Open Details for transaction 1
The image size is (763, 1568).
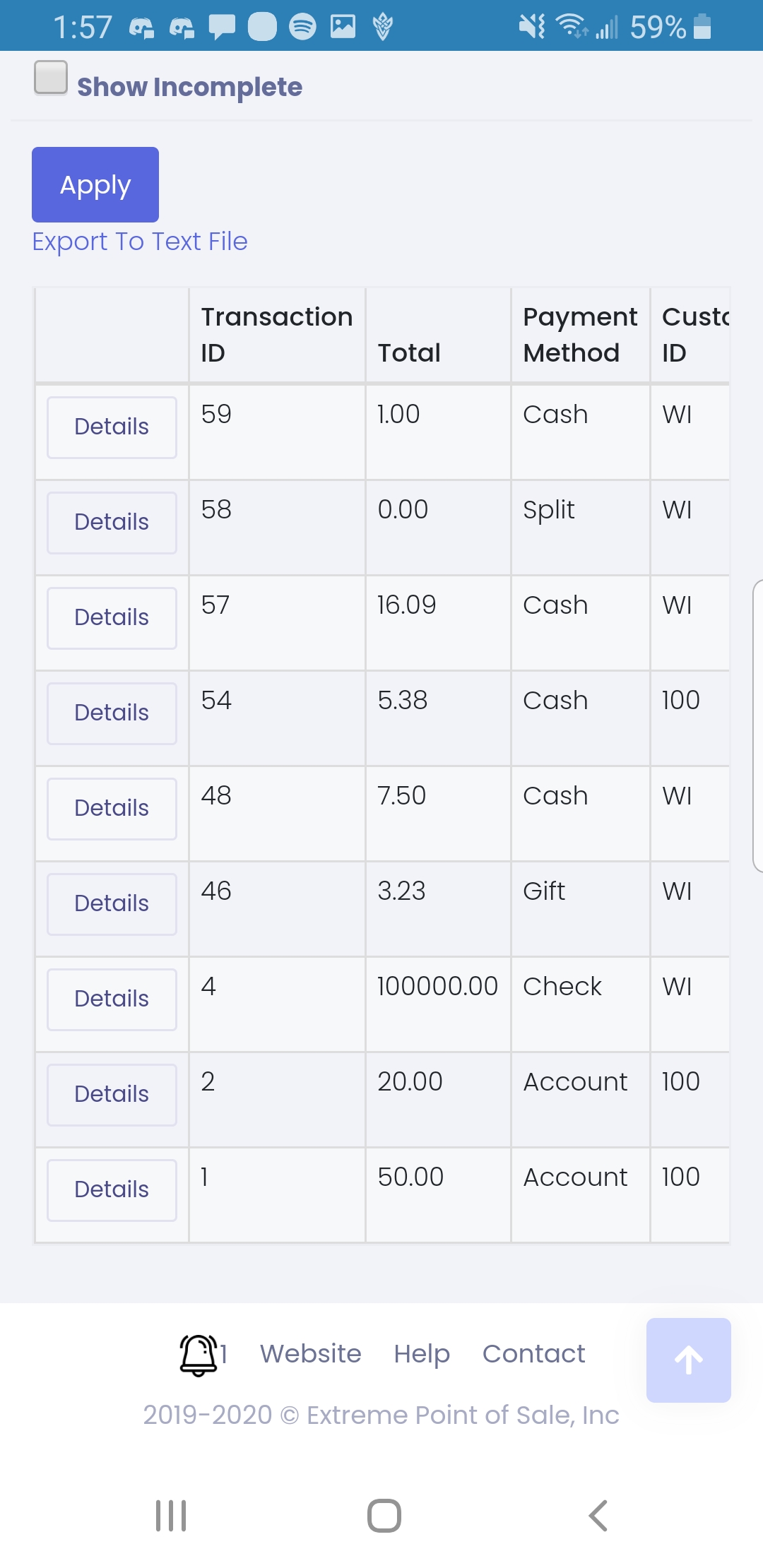click(111, 1189)
